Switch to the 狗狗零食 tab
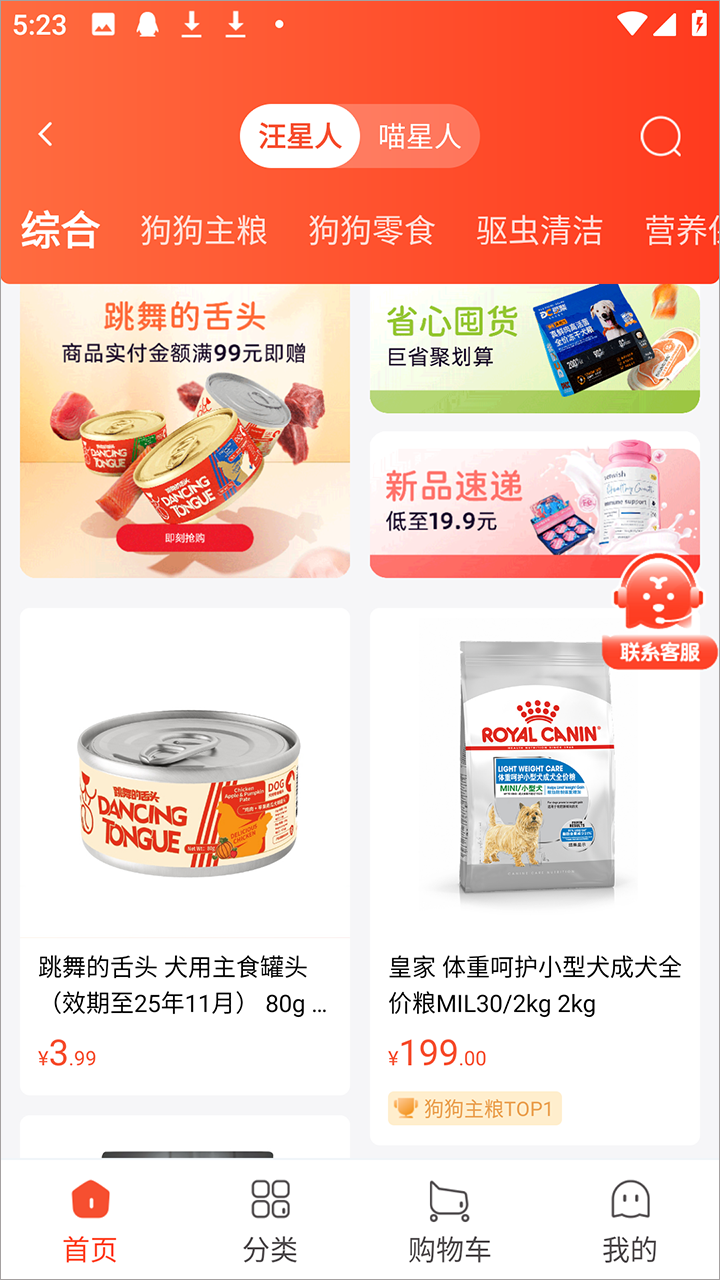 click(372, 230)
